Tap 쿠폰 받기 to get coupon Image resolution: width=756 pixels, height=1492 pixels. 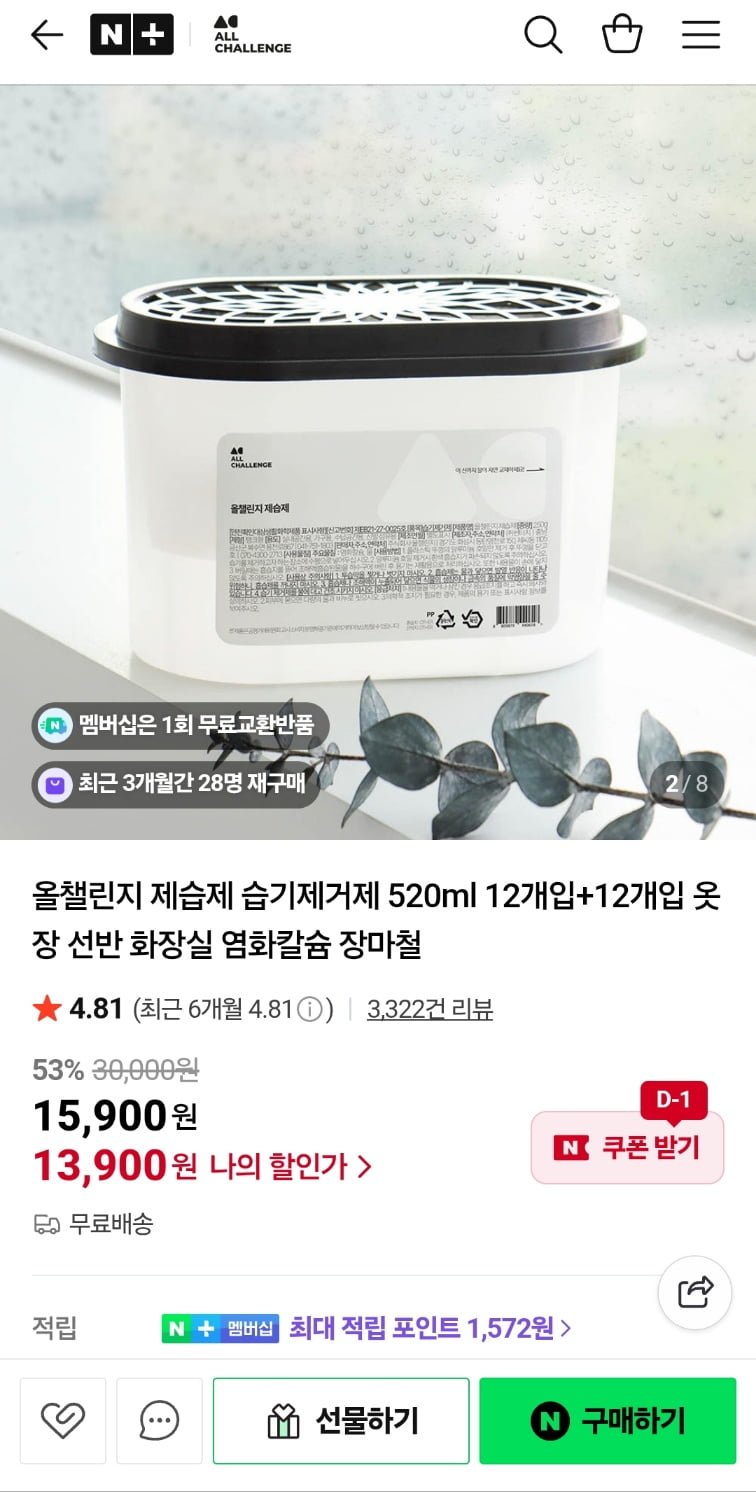[627, 1147]
